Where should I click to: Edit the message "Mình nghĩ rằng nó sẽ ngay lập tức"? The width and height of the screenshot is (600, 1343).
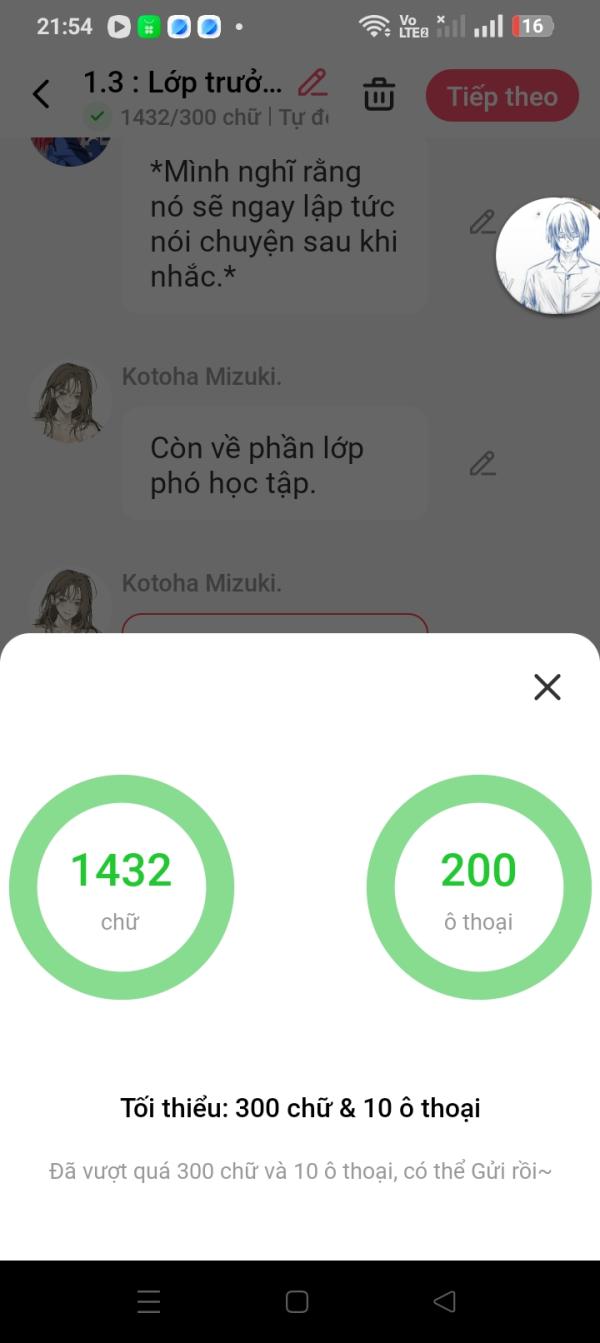pos(483,222)
